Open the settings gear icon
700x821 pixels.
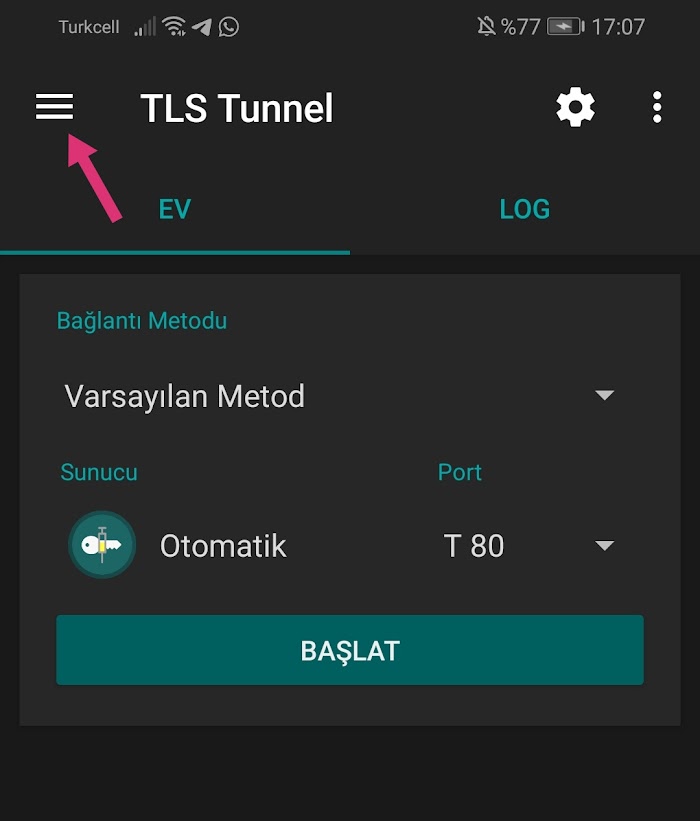pyautogui.click(x=575, y=107)
